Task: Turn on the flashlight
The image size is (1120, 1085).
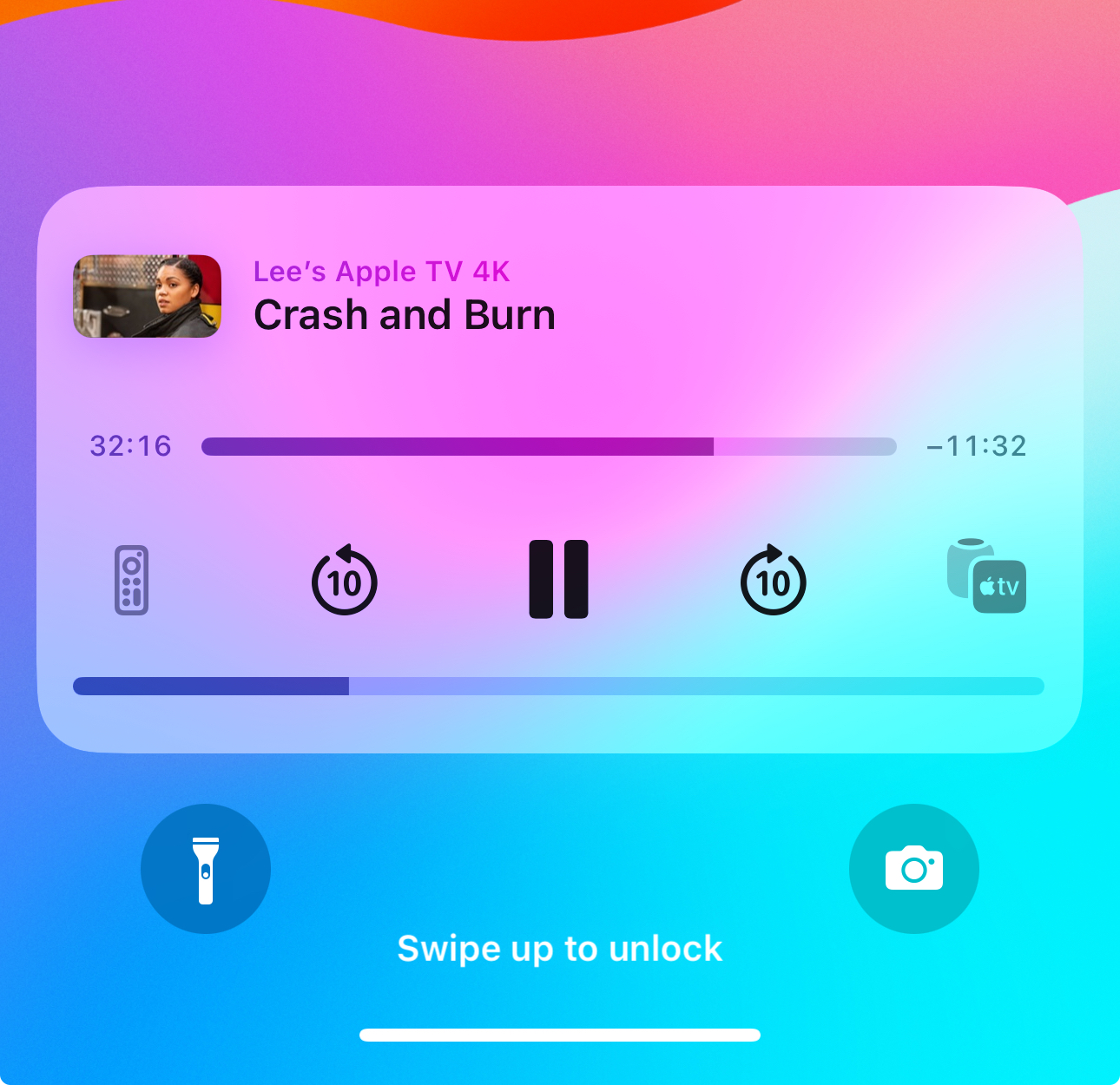Action: click(206, 869)
